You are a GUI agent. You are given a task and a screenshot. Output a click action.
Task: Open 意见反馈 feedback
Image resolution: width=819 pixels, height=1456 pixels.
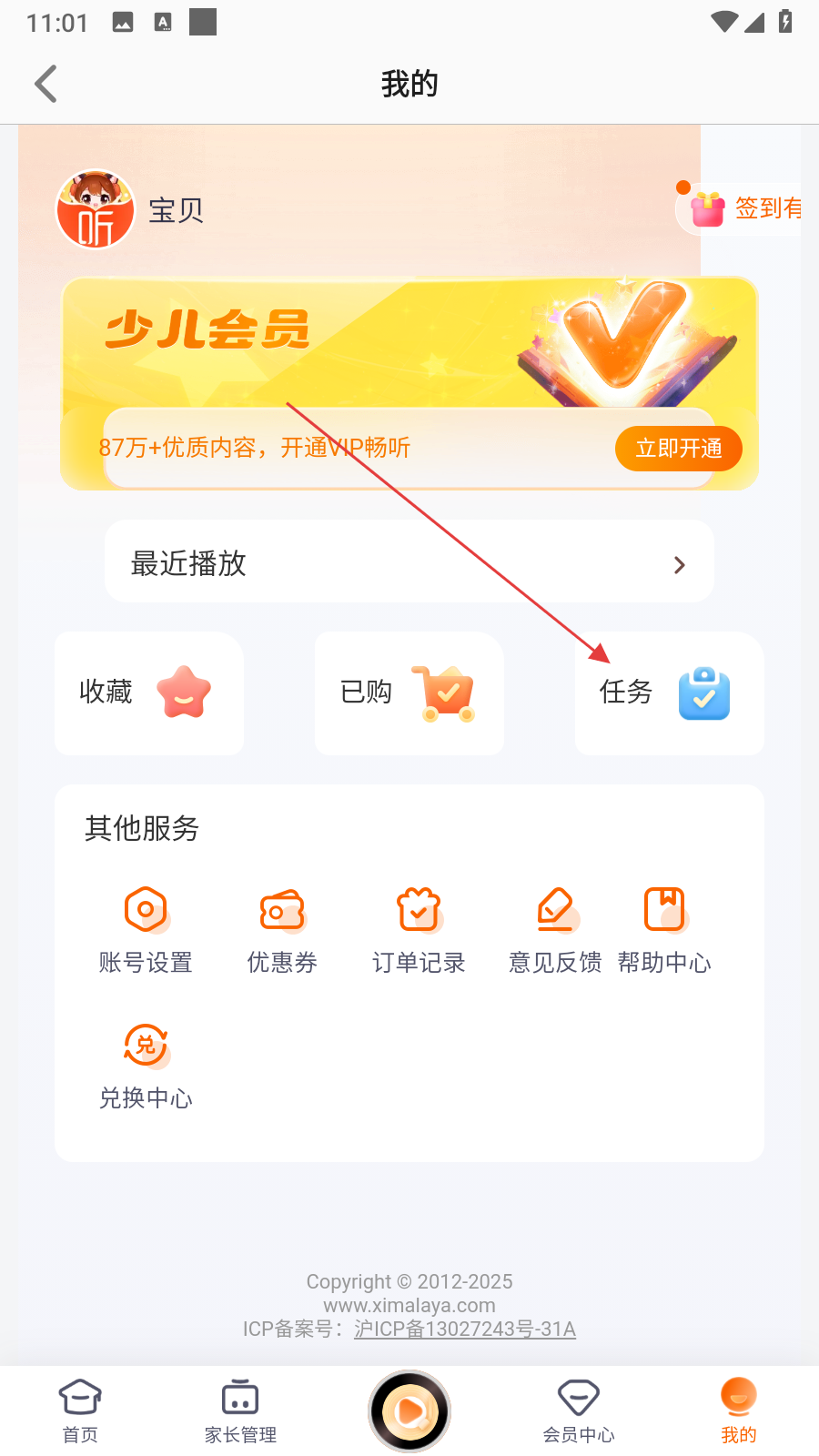click(555, 928)
